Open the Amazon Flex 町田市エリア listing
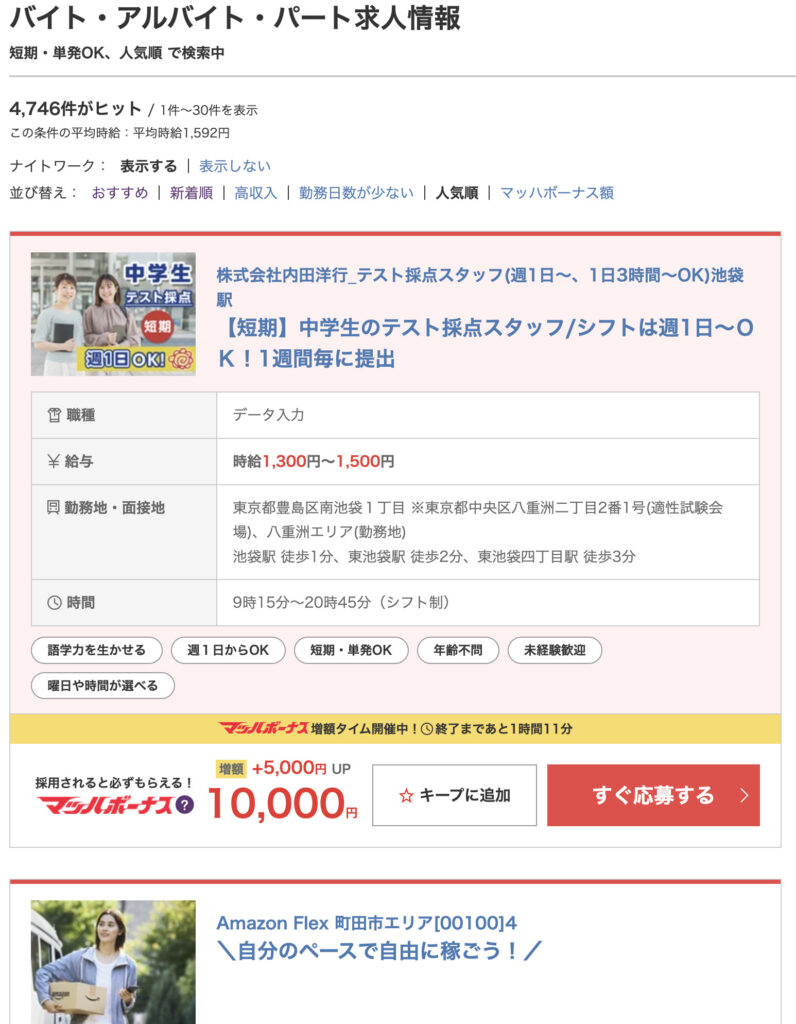This screenshot has width=796, height=1024. click(x=367, y=923)
